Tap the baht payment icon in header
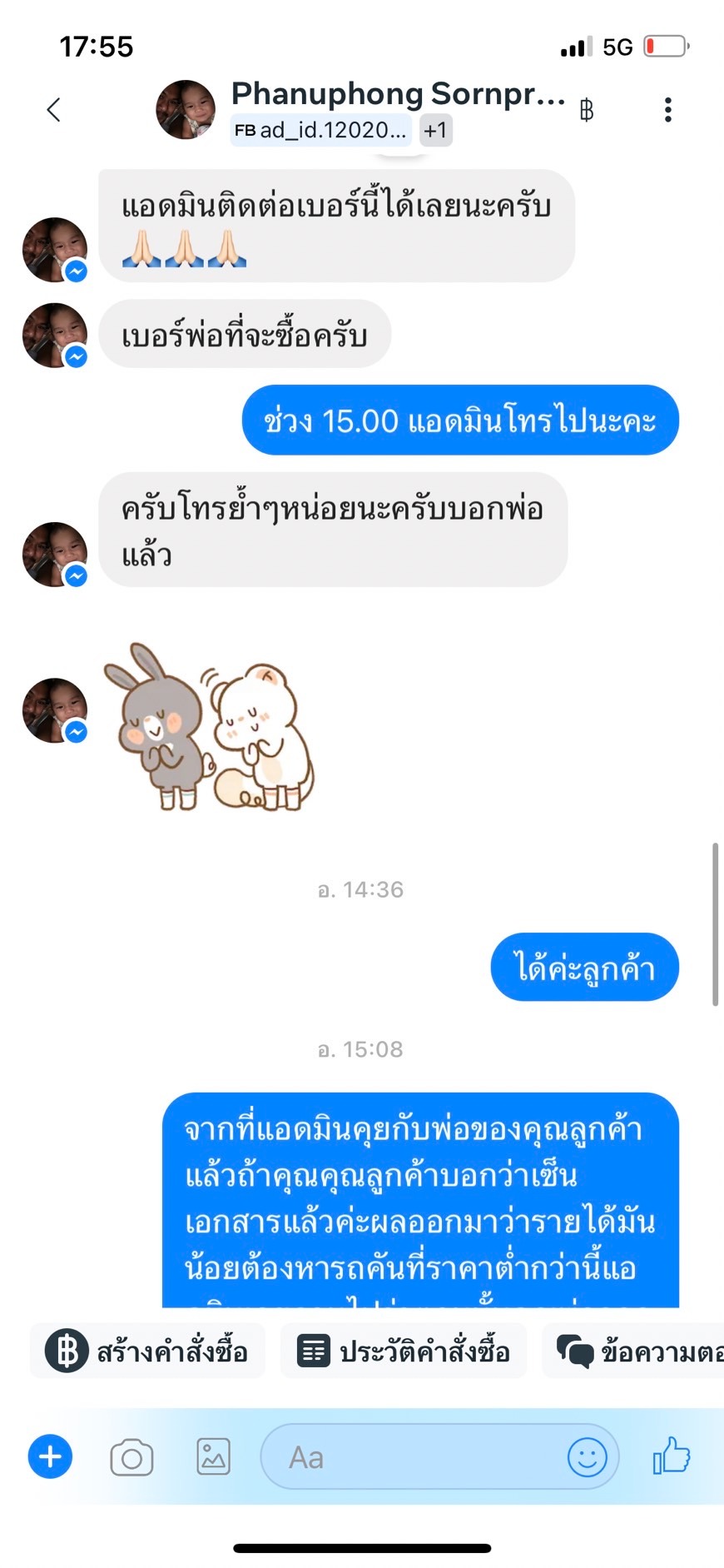This screenshot has height=1568, width=724. (x=587, y=109)
